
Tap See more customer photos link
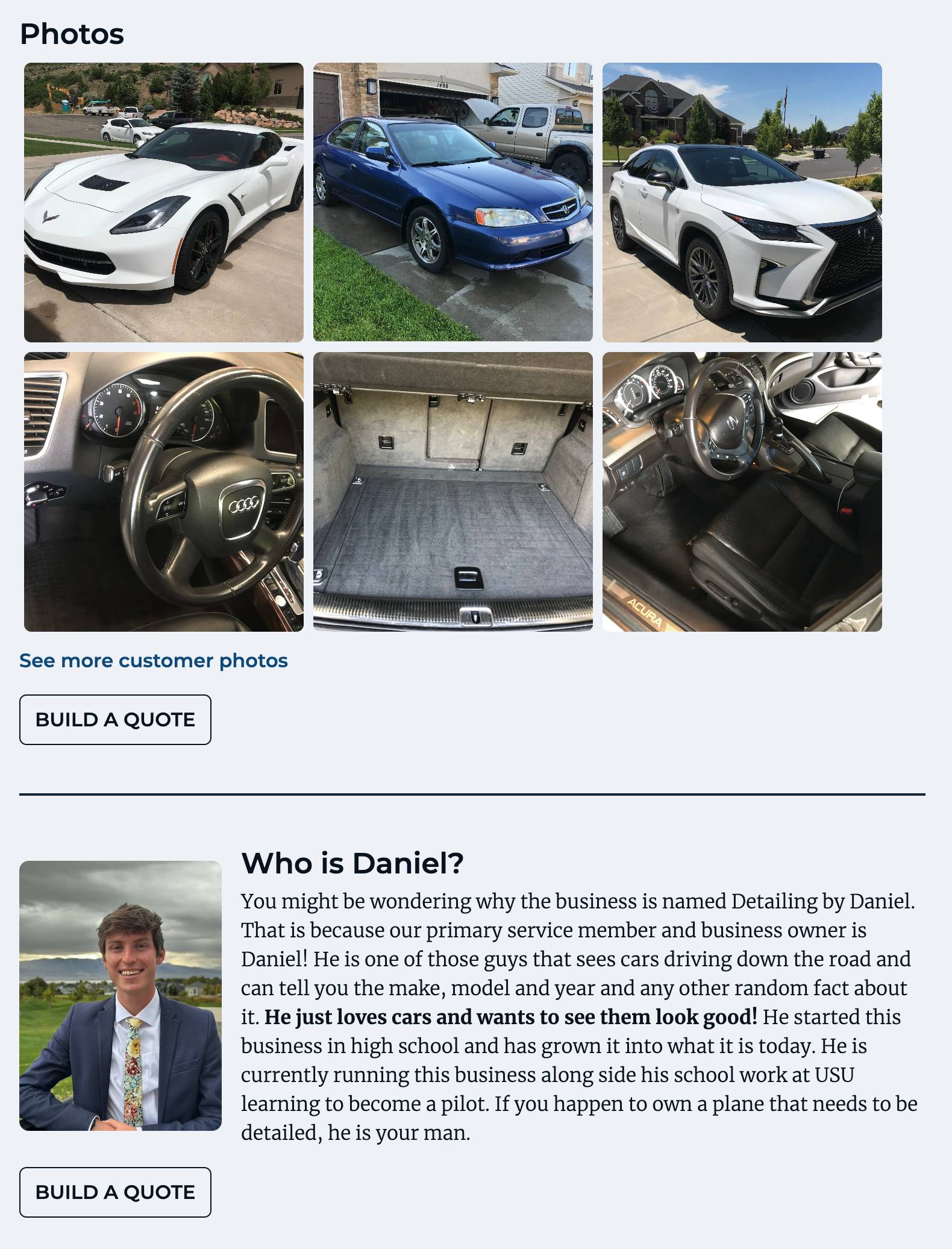click(x=154, y=661)
